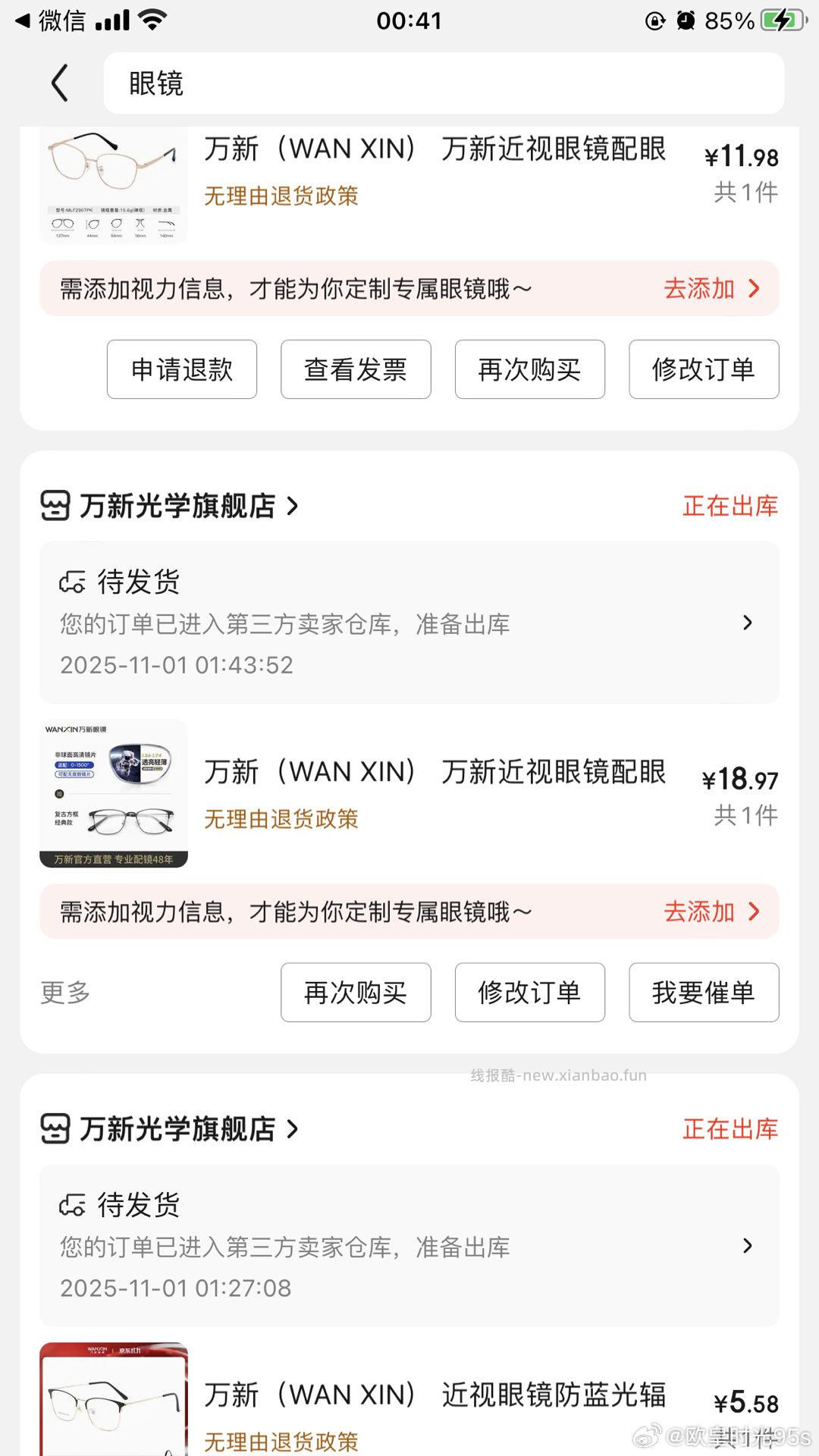
Task: Click the glasses shipping icon in bottom 待发货 card
Action: point(72,1203)
